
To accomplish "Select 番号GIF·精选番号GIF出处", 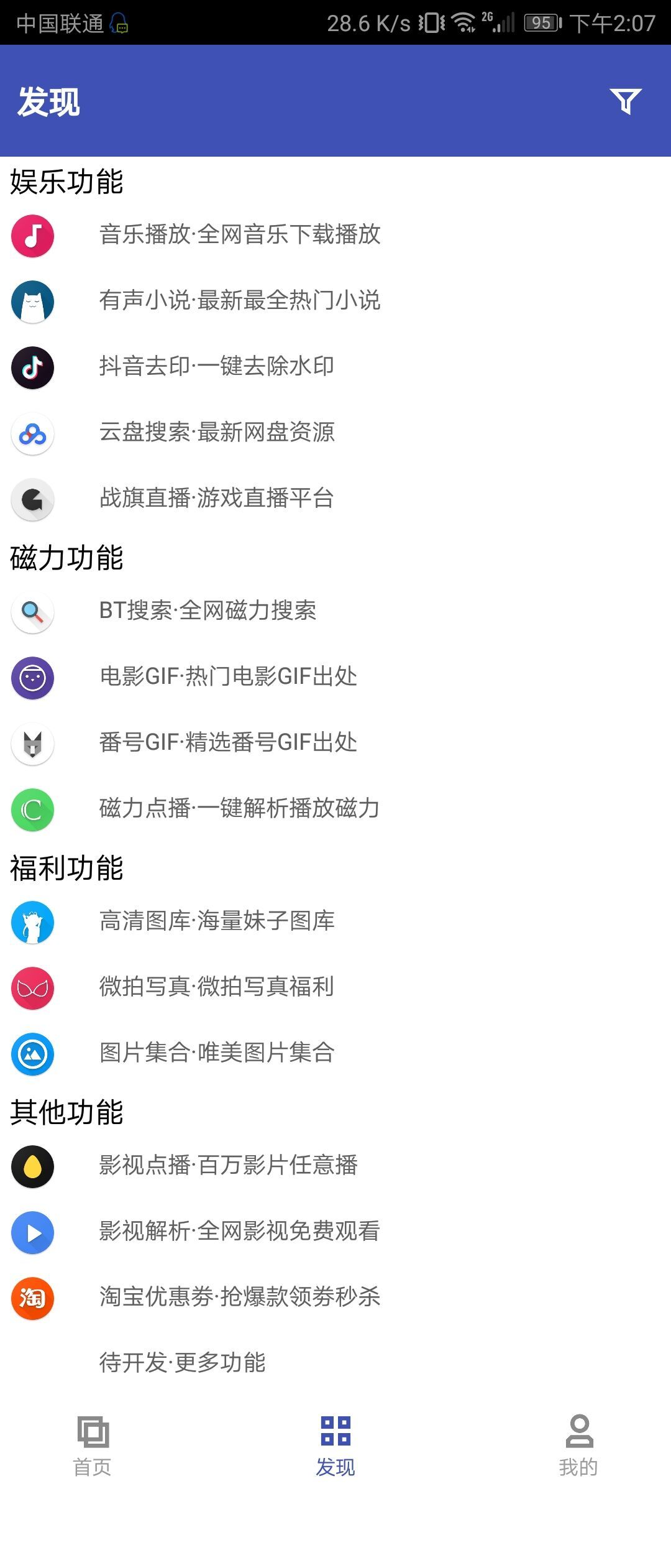I will coord(228,743).
